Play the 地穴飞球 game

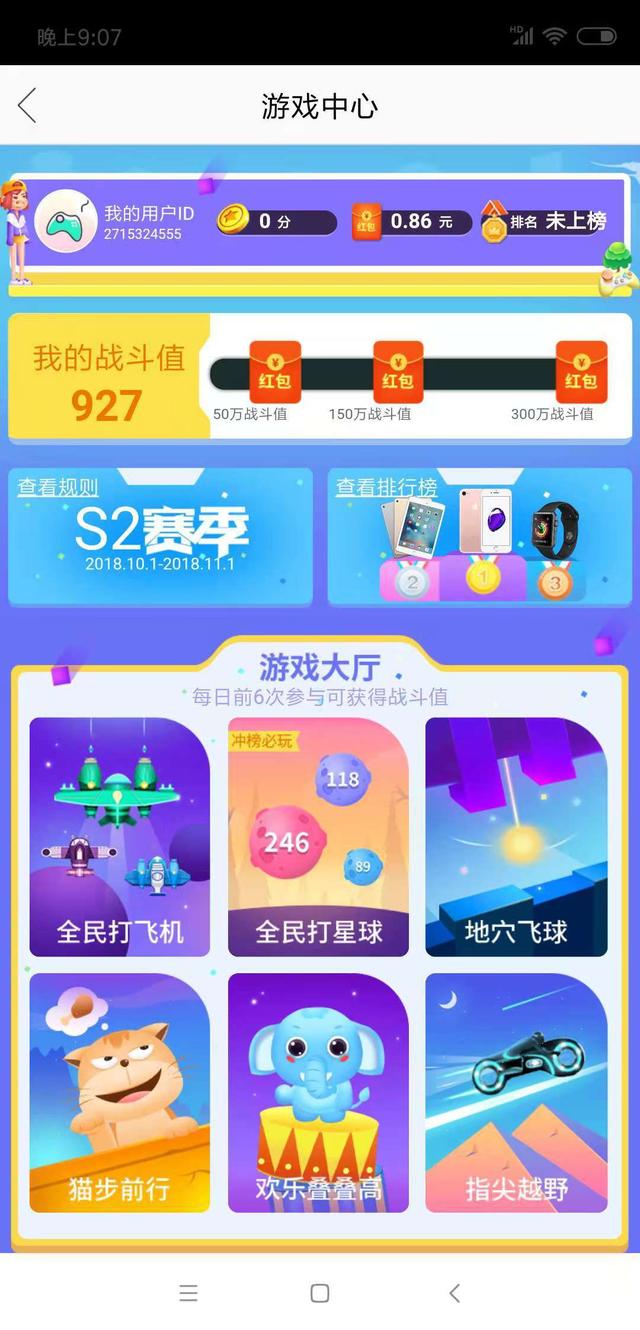tap(516, 836)
